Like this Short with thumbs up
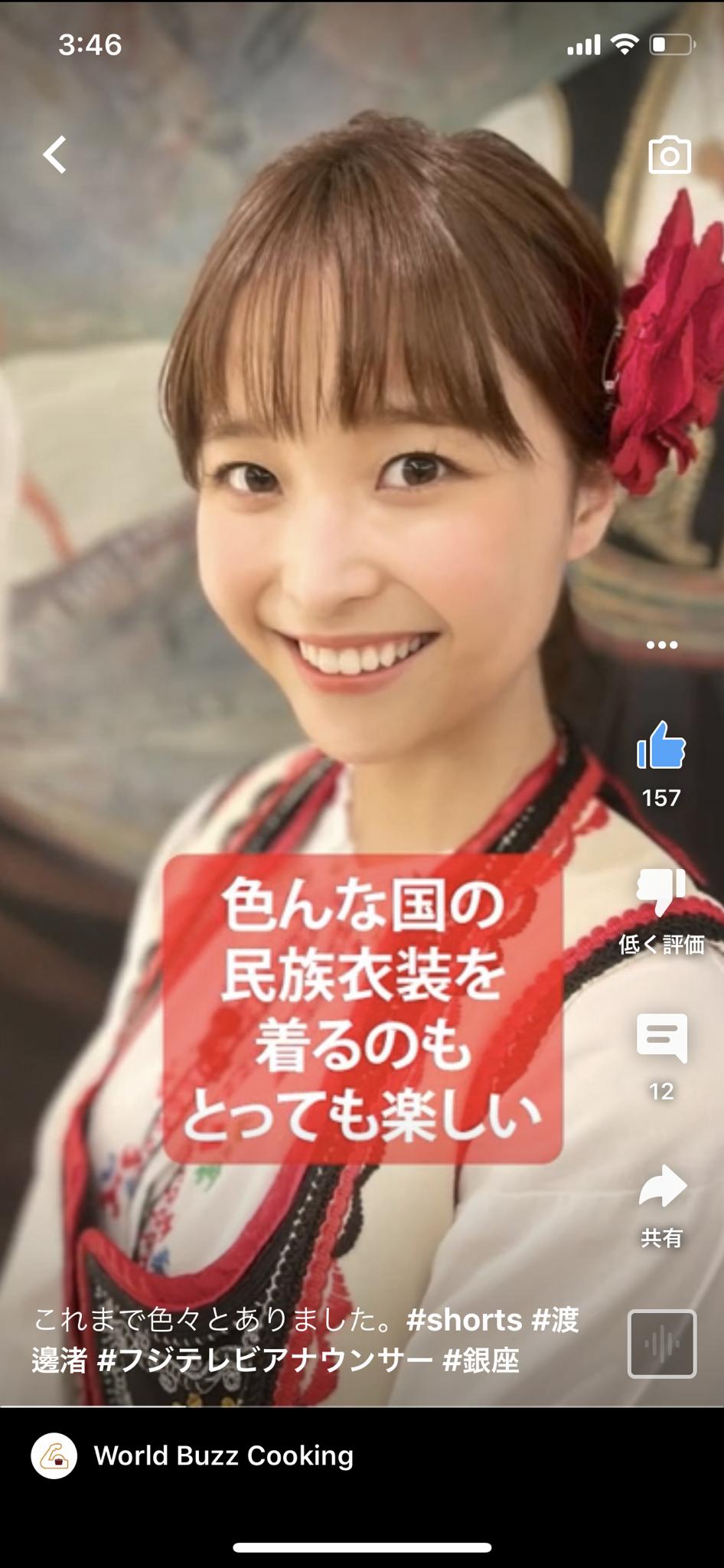Screen dimensions: 724x1568 pyautogui.click(x=661, y=746)
